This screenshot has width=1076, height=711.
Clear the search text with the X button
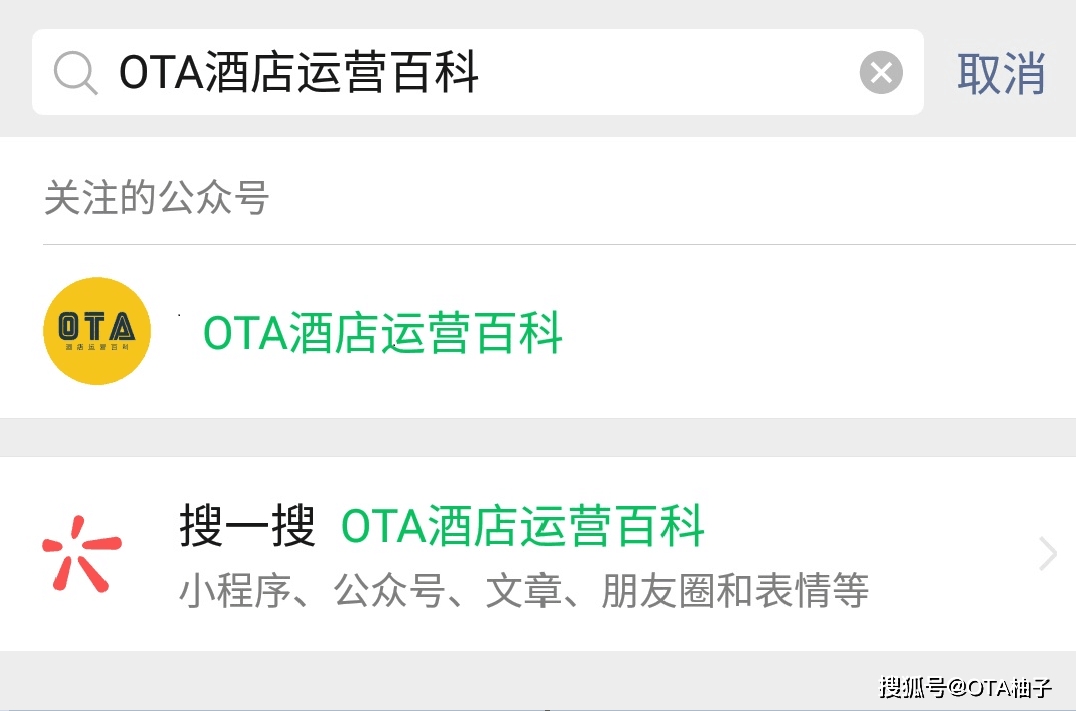pyautogui.click(x=881, y=73)
